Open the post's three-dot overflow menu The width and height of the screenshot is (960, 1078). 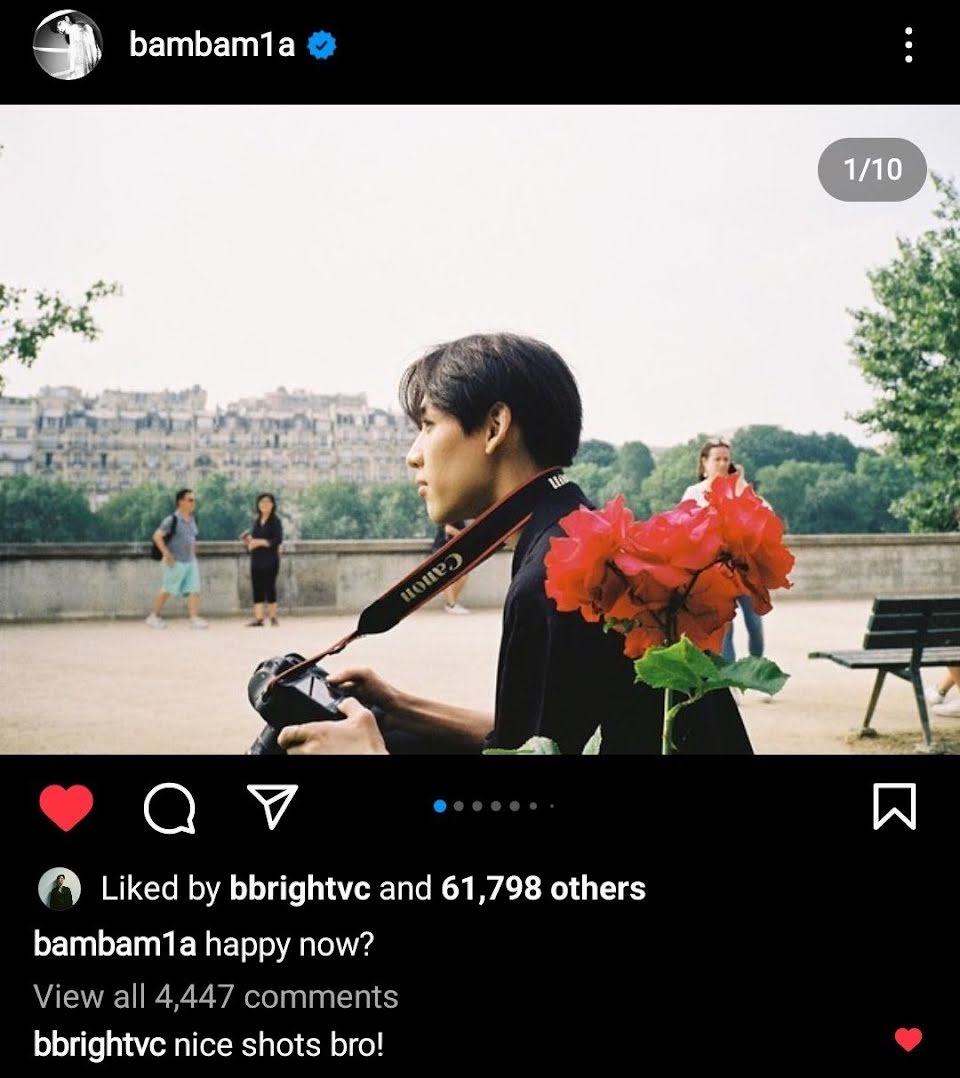pos(907,45)
